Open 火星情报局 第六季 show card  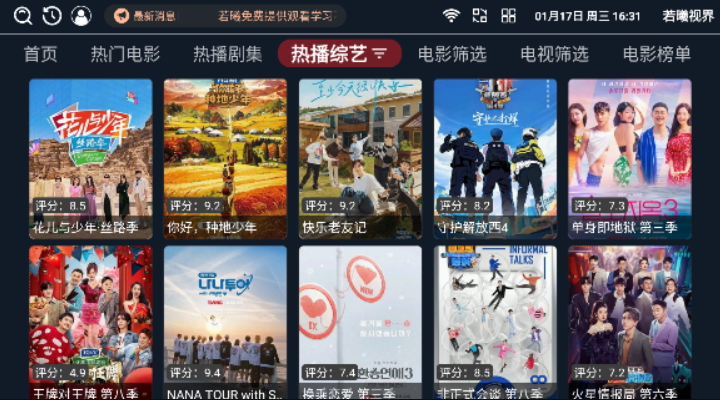pyautogui.click(x=629, y=322)
